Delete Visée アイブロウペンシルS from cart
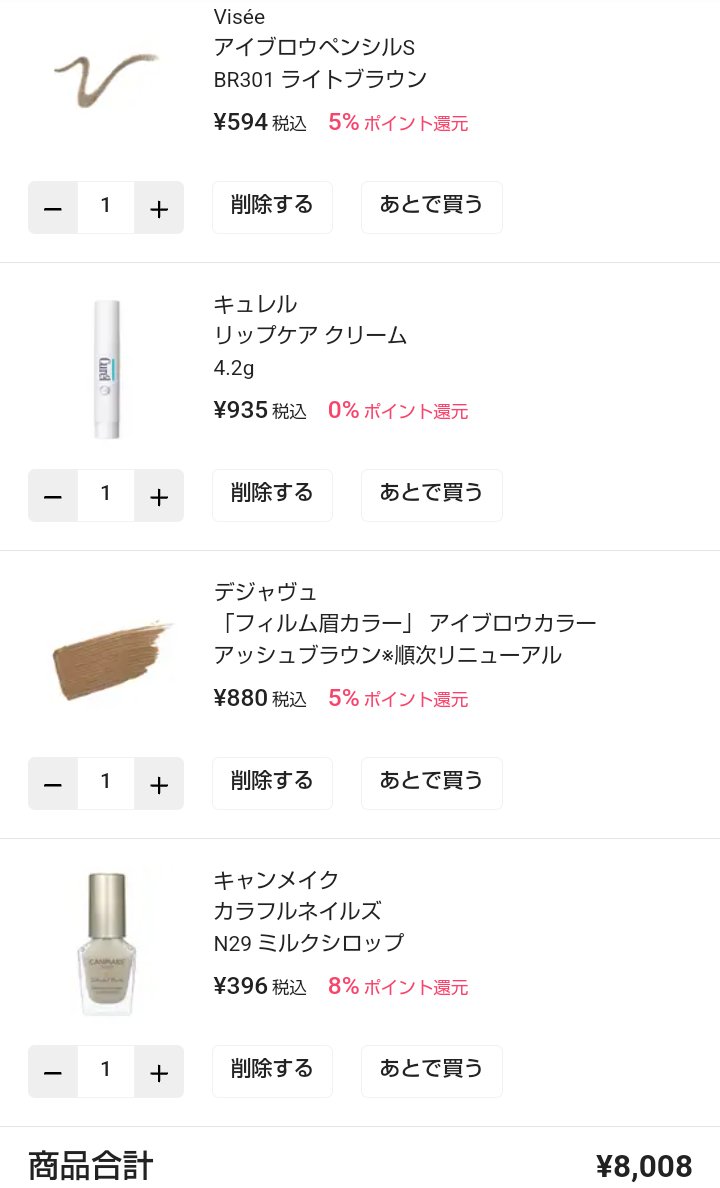The width and height of the screenshot is (720, 1188). click(272, 207)
